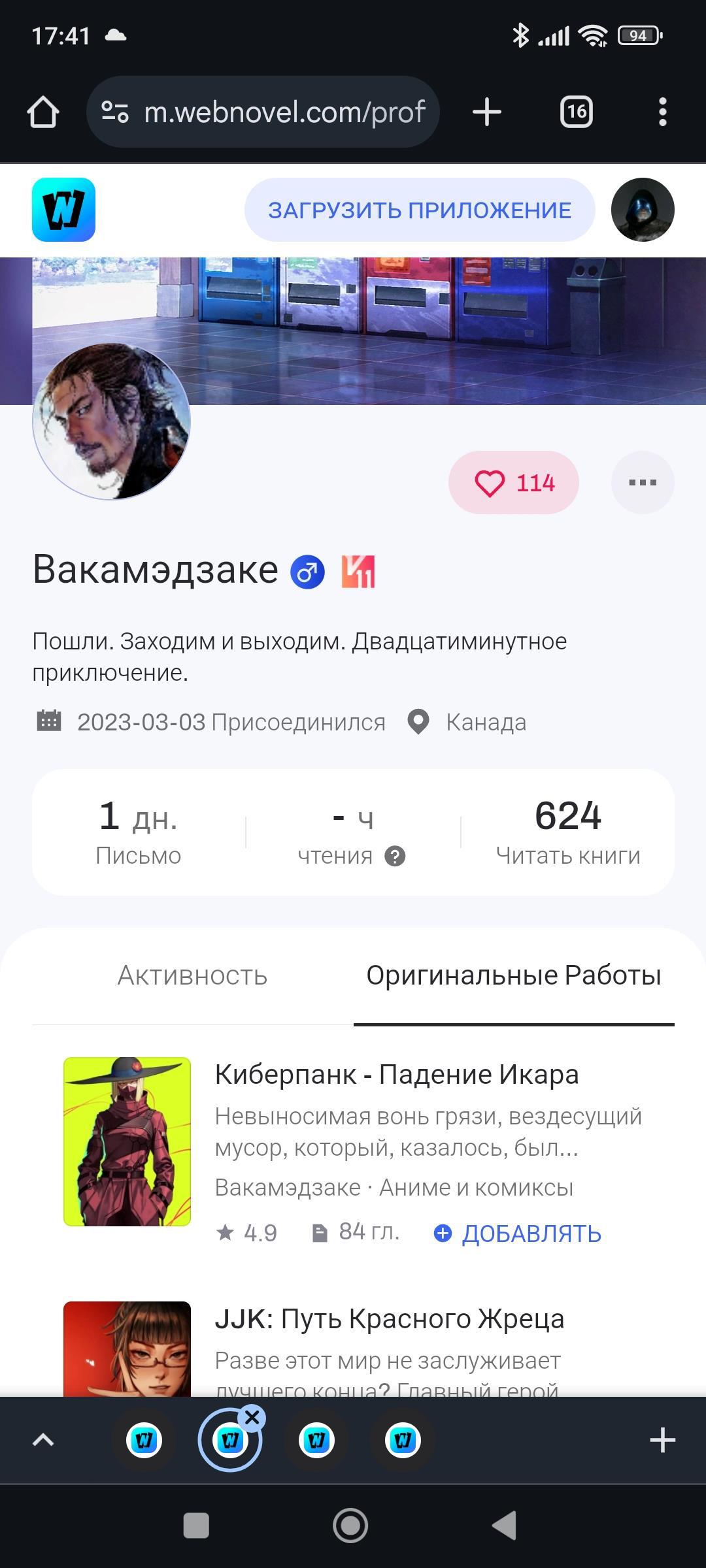Expand the bottom tab strip chevron
The height and width of the screenshot is (1568, 706).
[43, 1440]
